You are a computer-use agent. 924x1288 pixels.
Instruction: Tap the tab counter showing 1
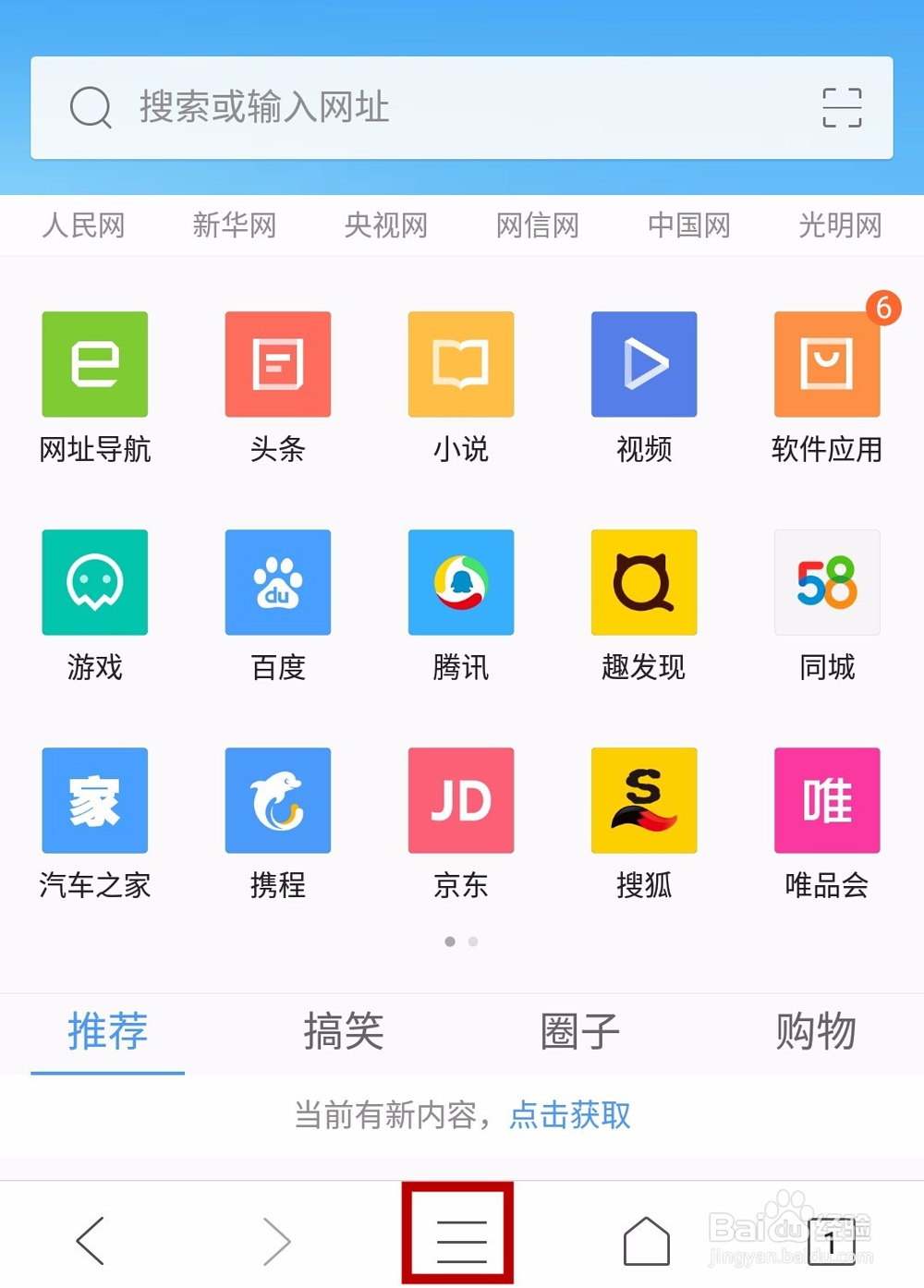click(x=833, y=1242)
